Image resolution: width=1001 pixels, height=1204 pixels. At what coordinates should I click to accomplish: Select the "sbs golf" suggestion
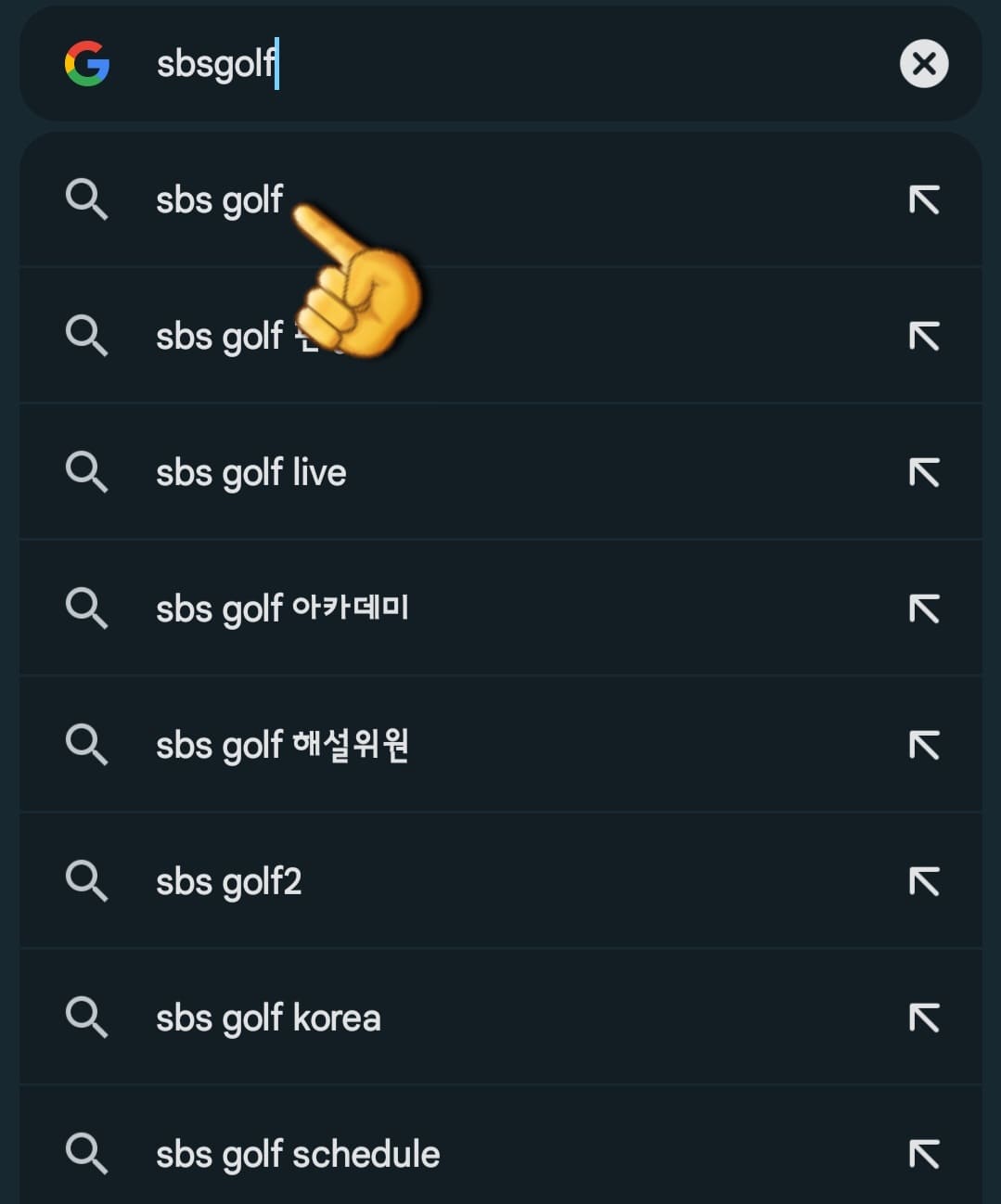pyautogui.click(x=220, y=199)
